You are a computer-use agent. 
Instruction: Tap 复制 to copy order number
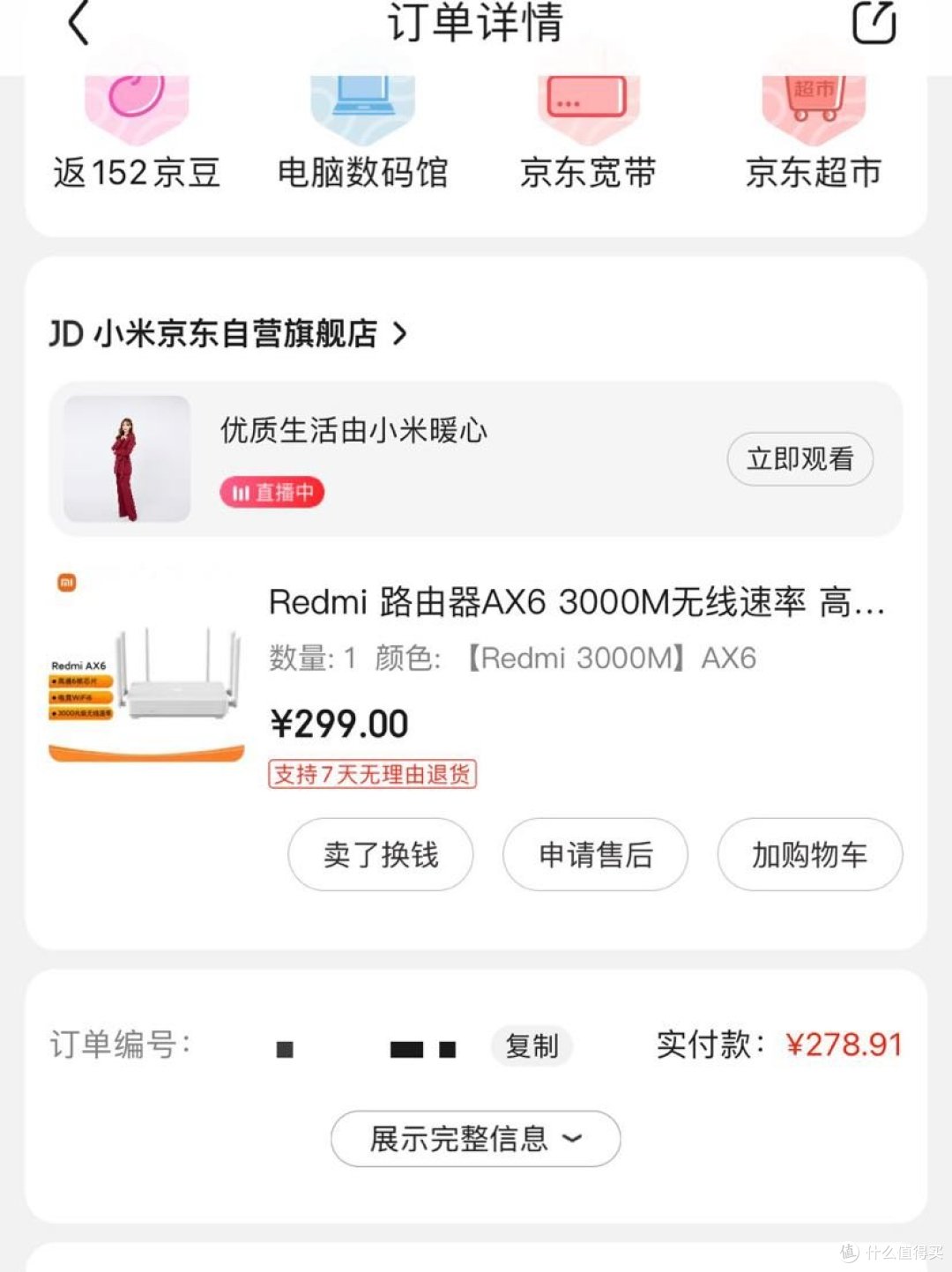pyautogui.click(x=532, y=1046)
